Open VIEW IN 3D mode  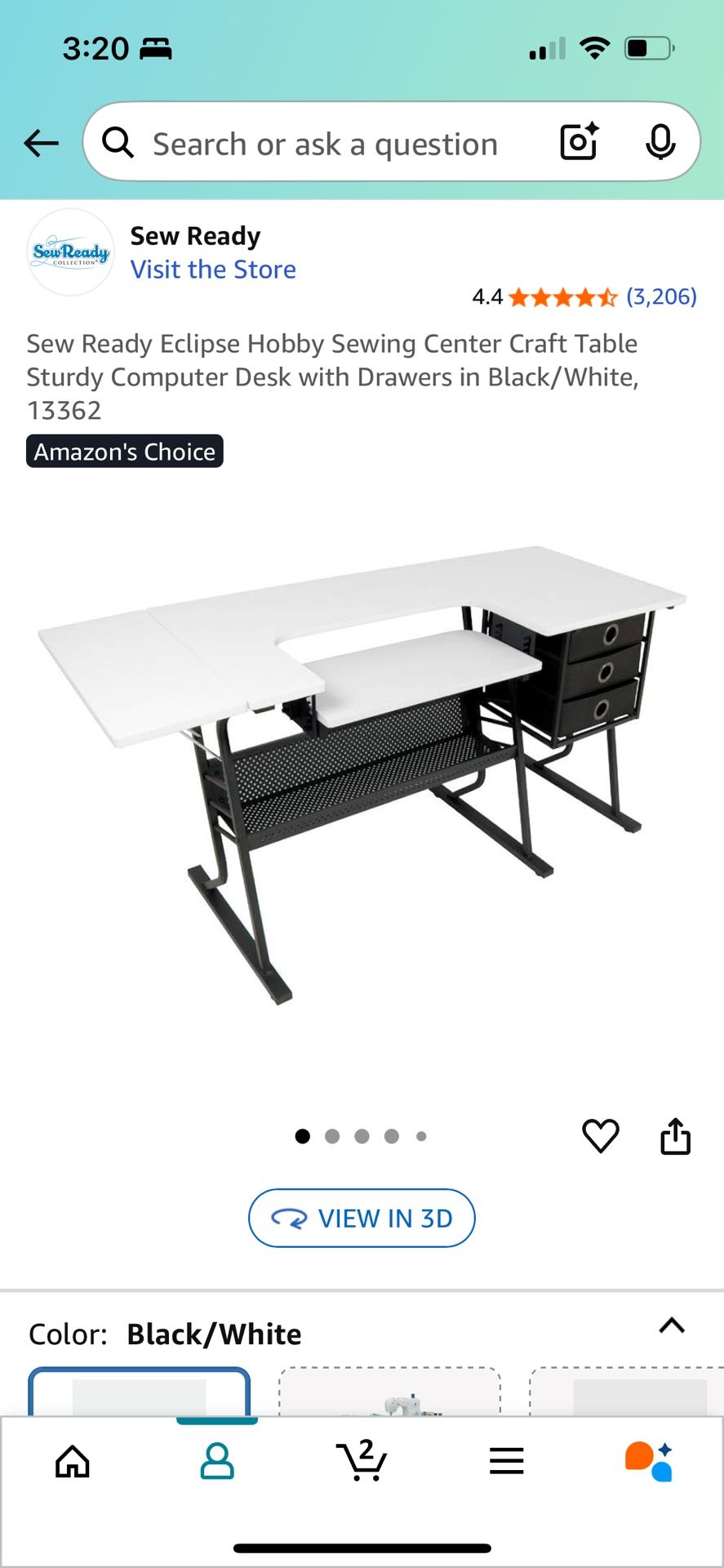[362, 1218]
